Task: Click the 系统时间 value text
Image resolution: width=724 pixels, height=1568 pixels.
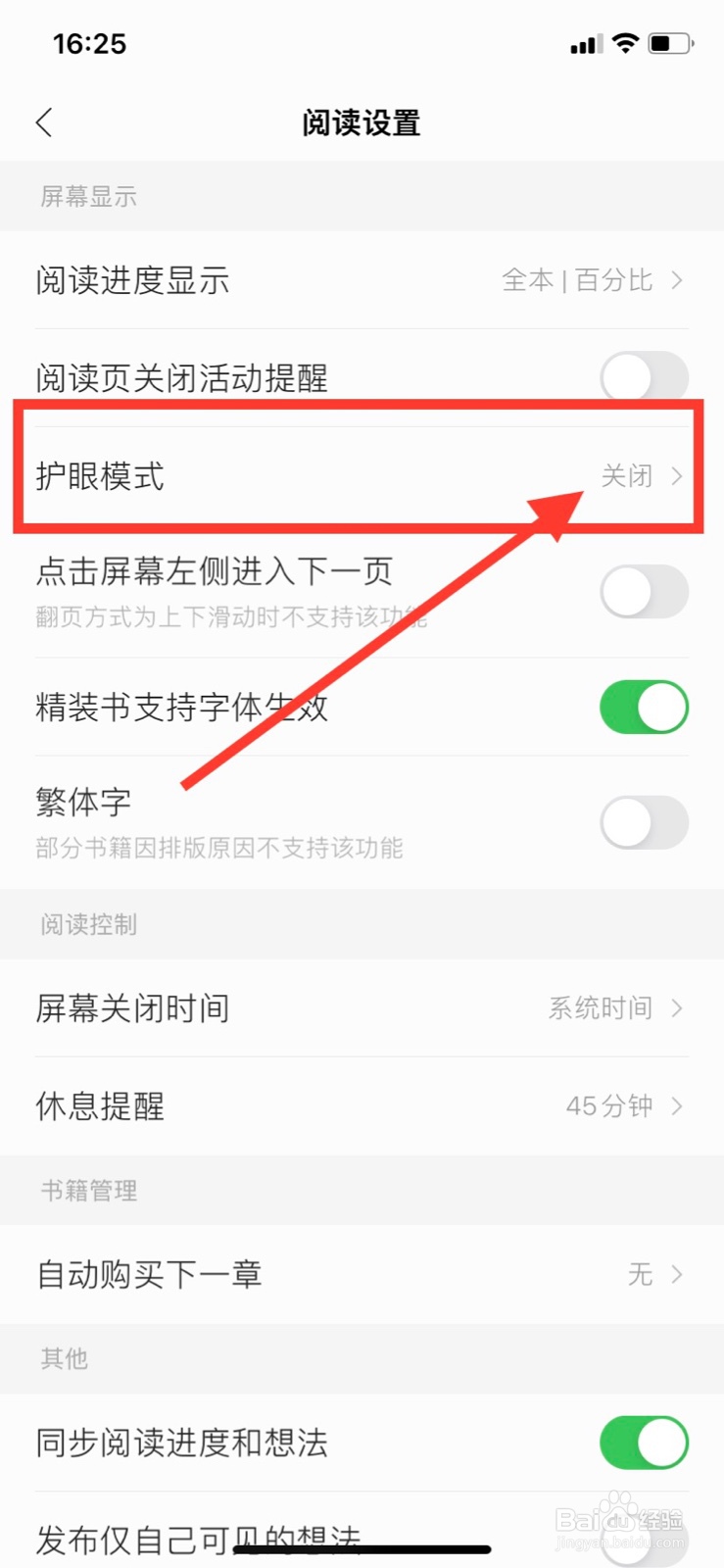Action: tap(600, 1007)
